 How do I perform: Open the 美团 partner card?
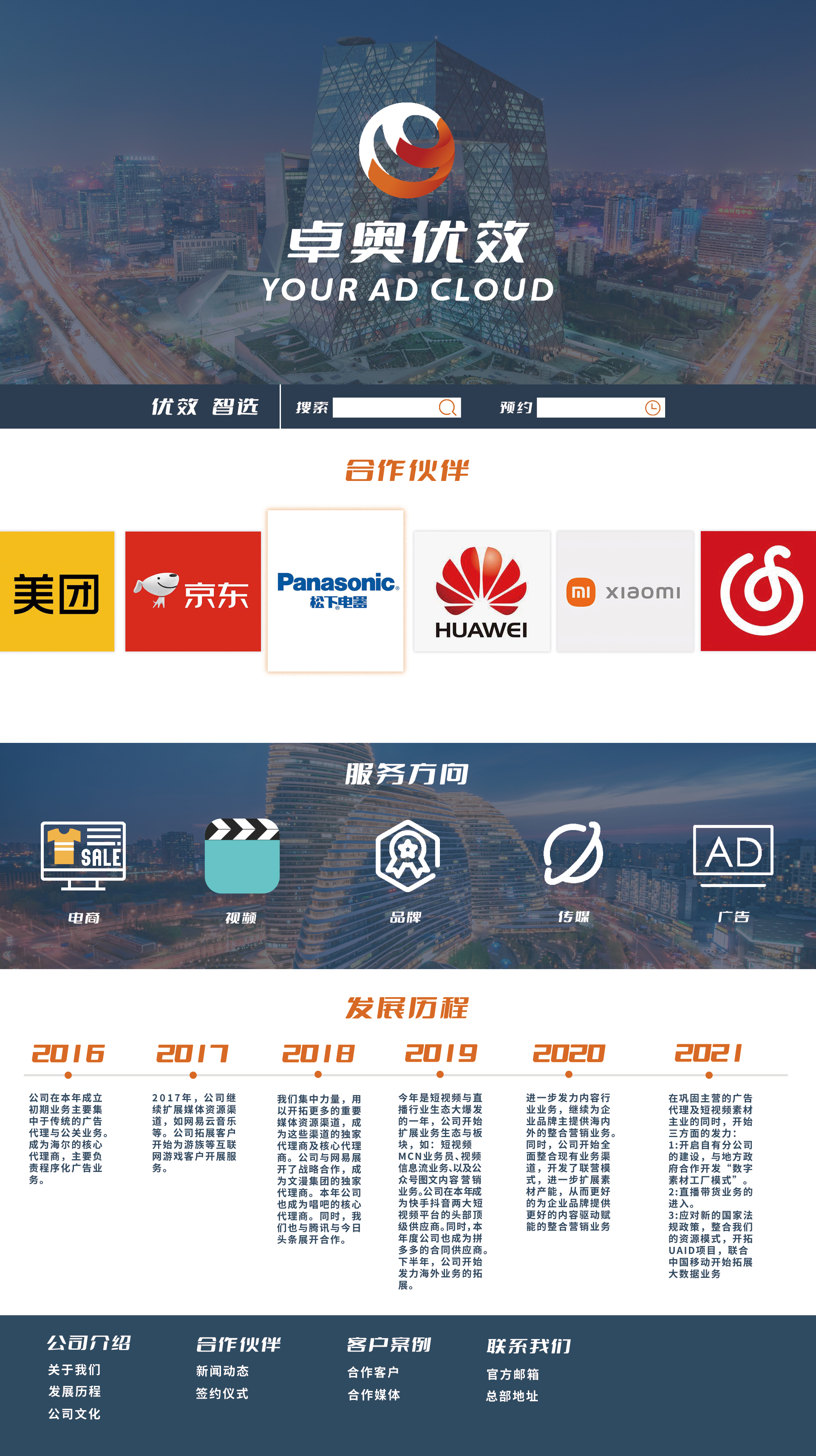click(x=57, y=591)
